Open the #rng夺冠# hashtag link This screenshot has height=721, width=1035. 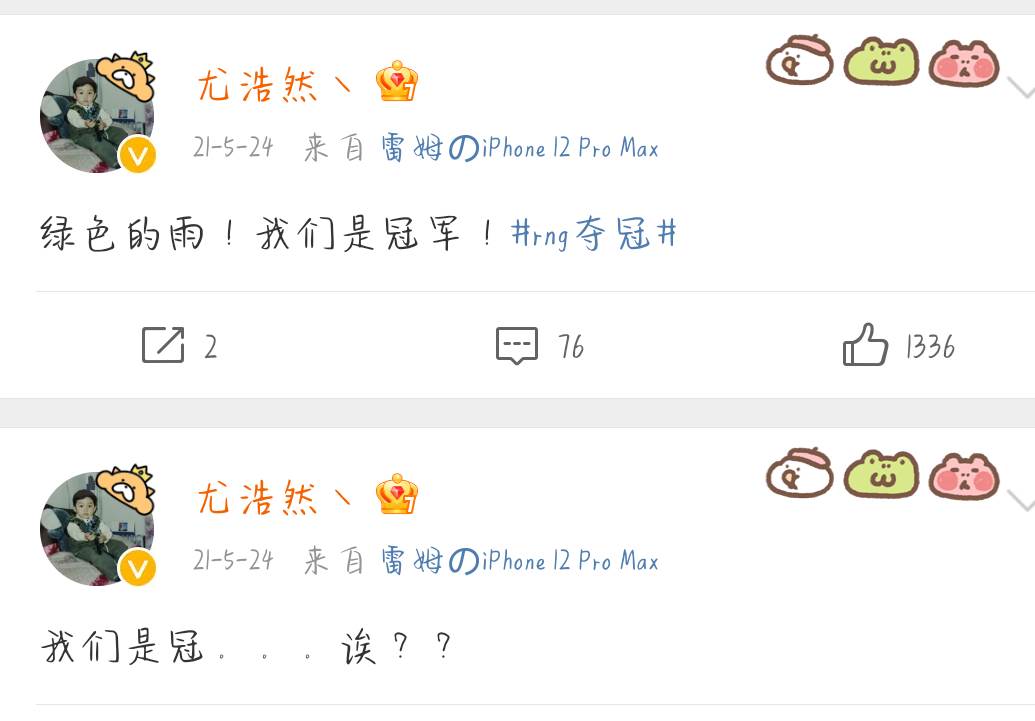click(x=594, y=235)
